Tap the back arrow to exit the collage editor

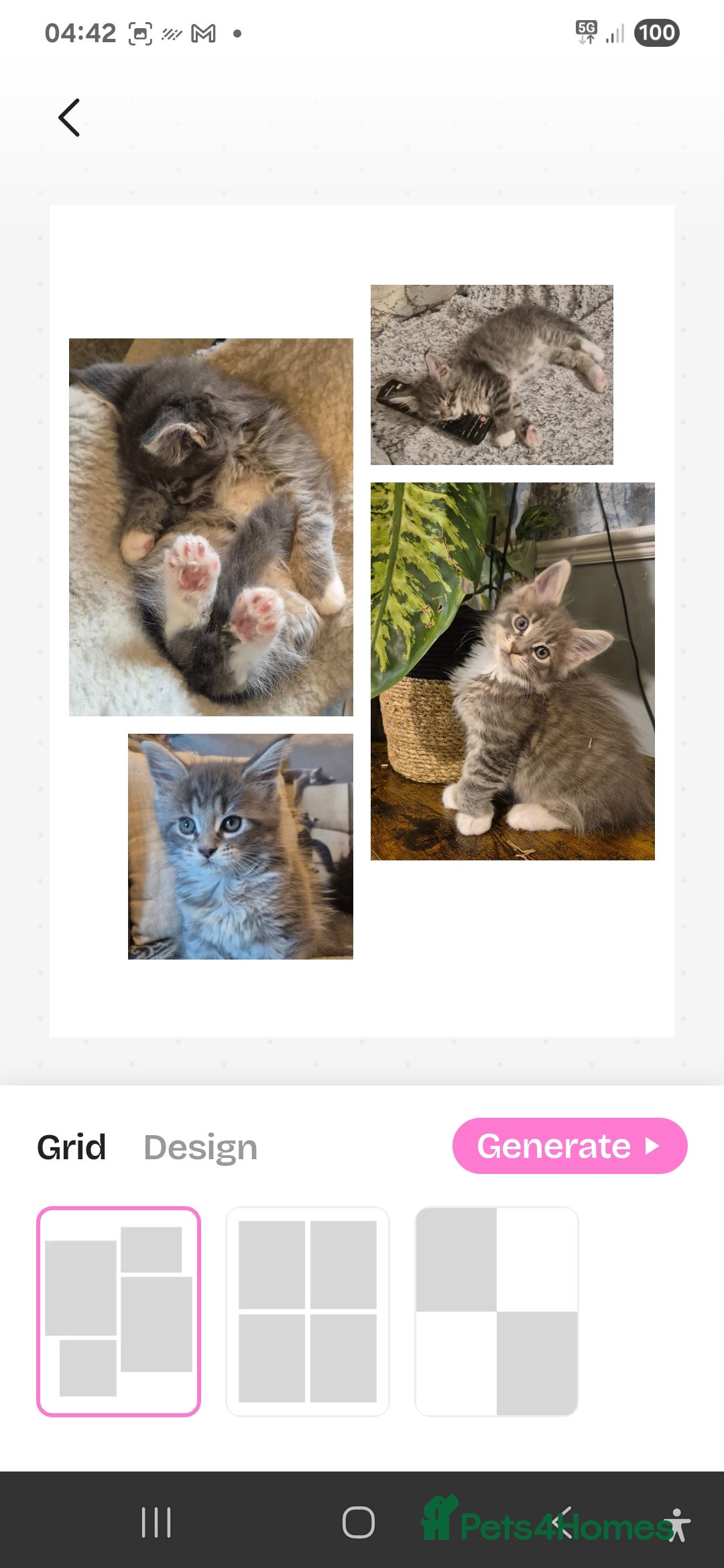point(70,118)
